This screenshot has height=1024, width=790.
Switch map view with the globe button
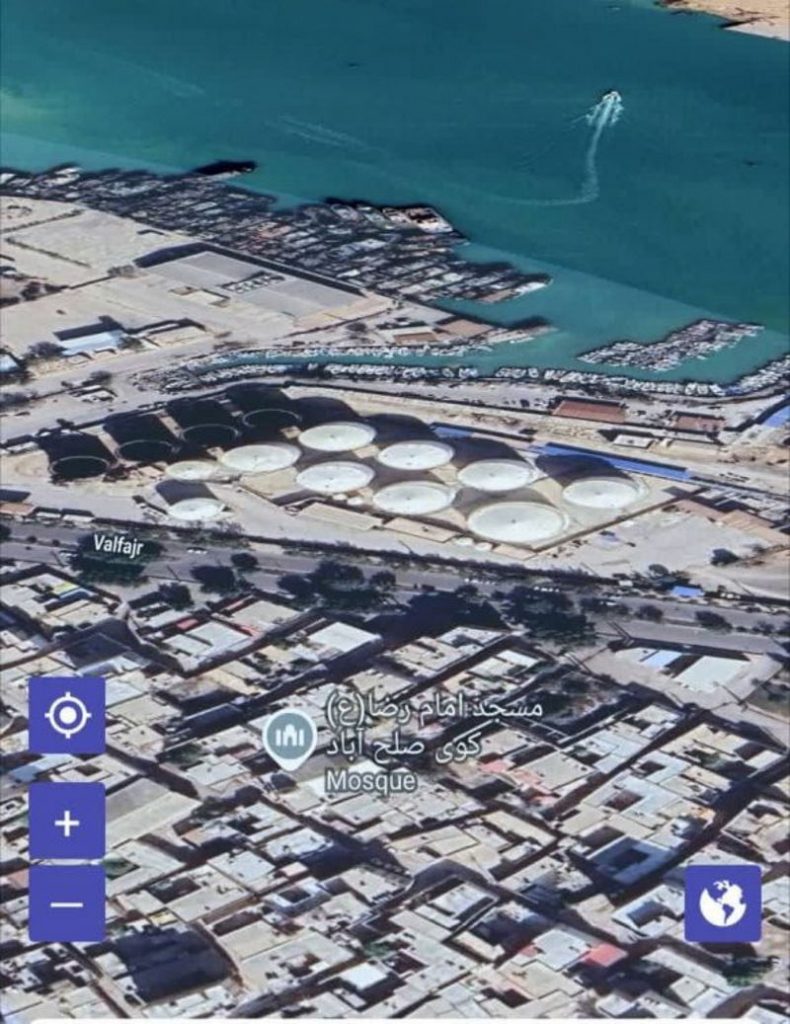[722, 904]
